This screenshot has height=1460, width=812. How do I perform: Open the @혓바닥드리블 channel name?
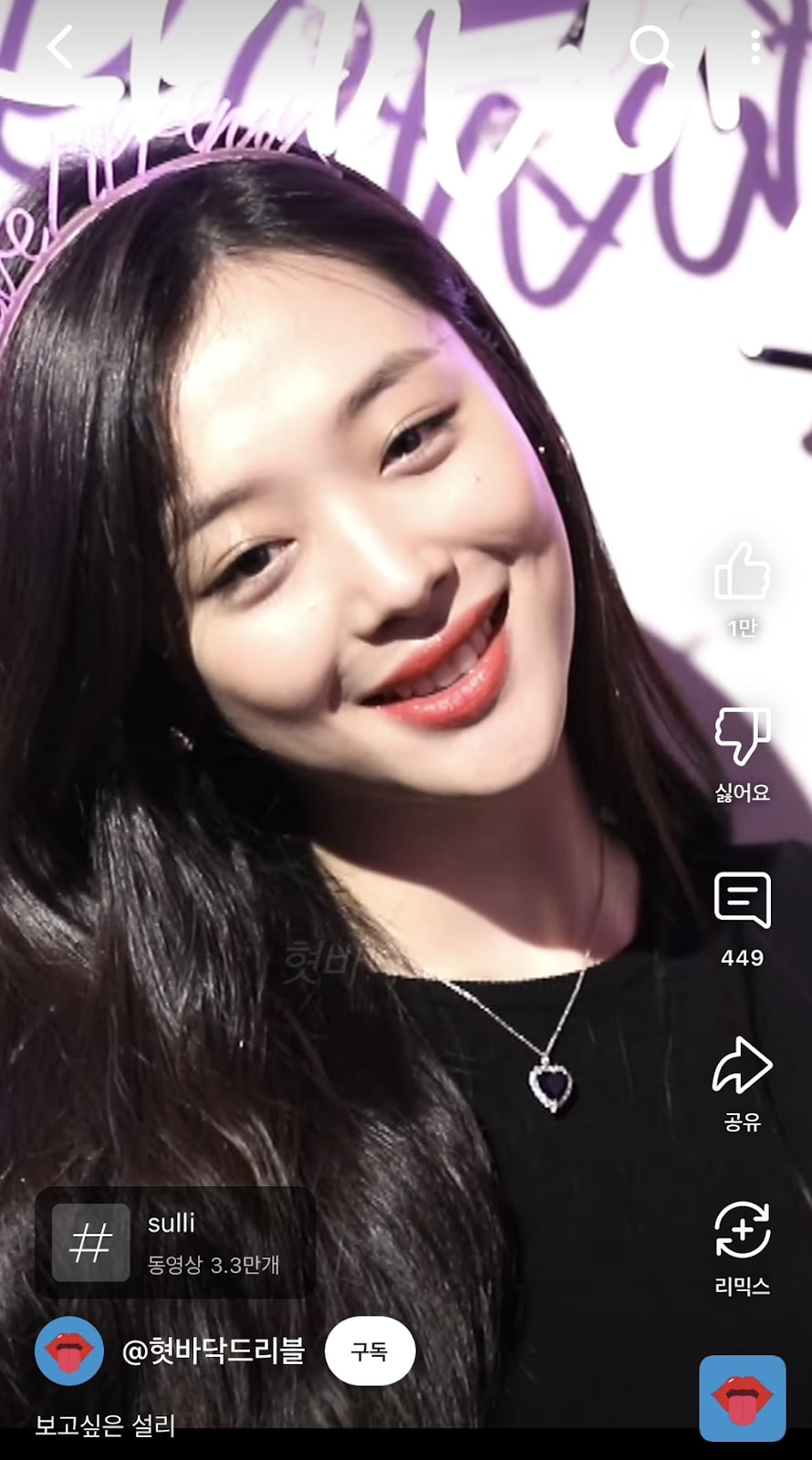pos(213,1351)
